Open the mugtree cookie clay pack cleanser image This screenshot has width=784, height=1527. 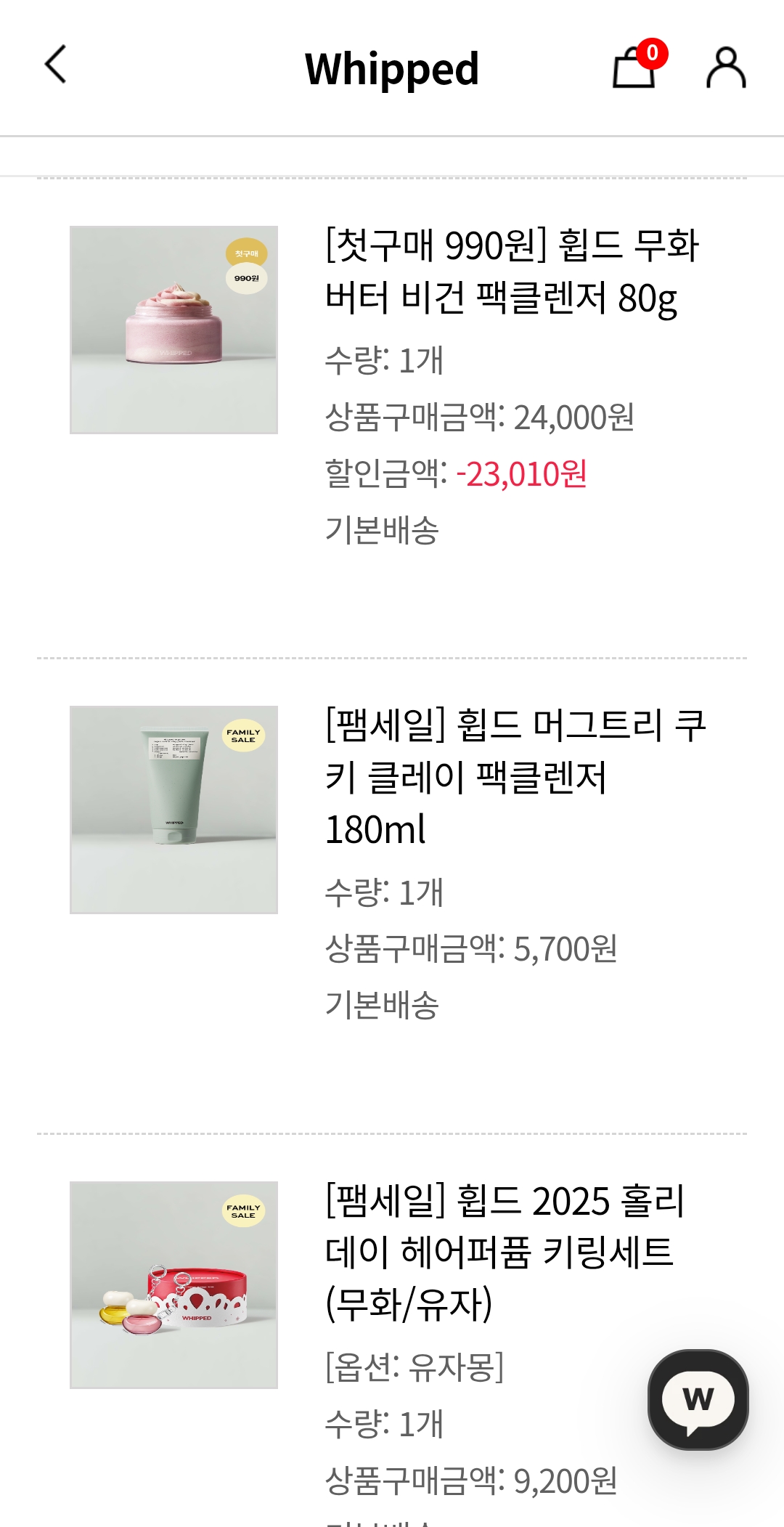[173, 810]
